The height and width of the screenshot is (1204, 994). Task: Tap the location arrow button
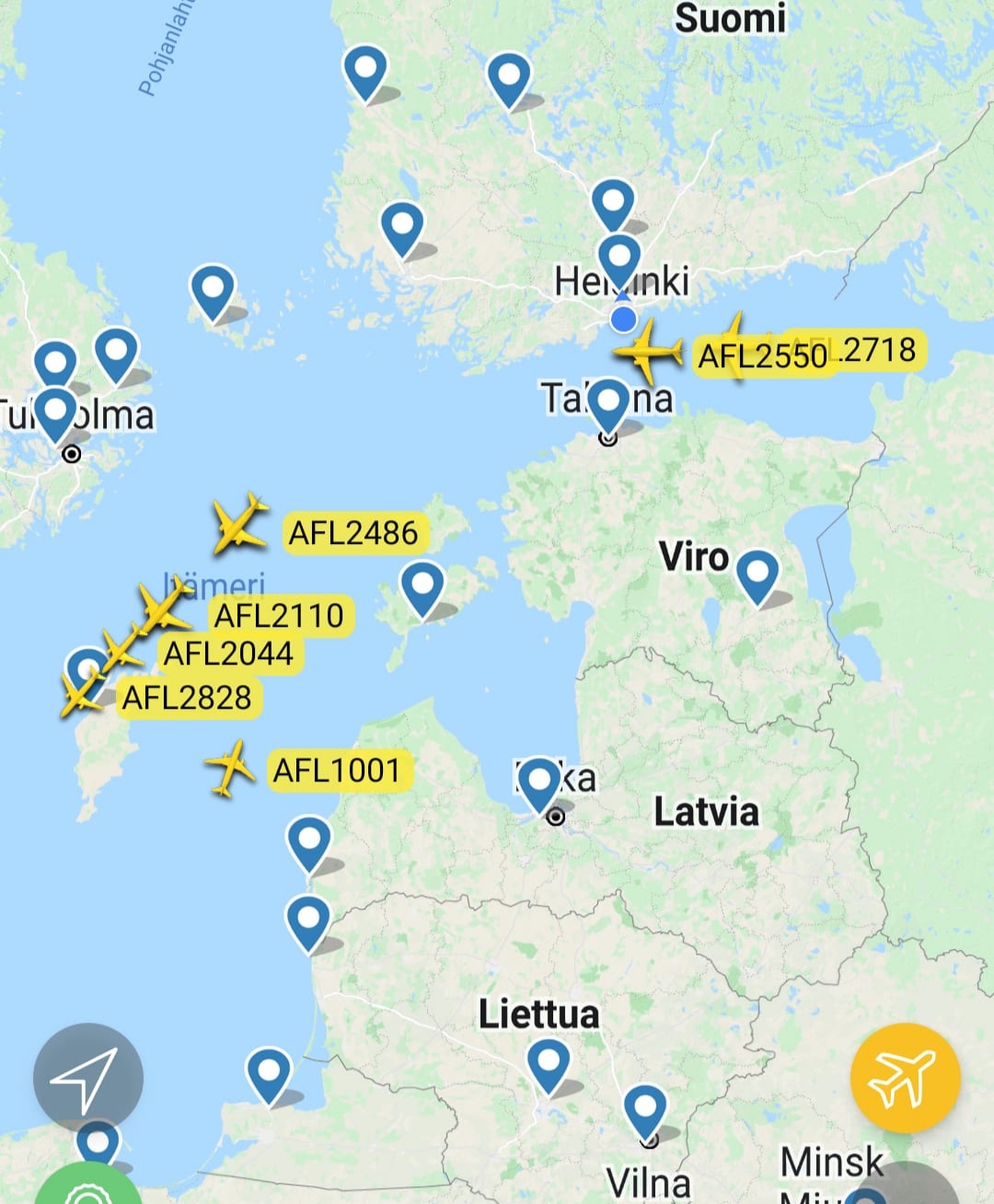(x=87, y=1078)
